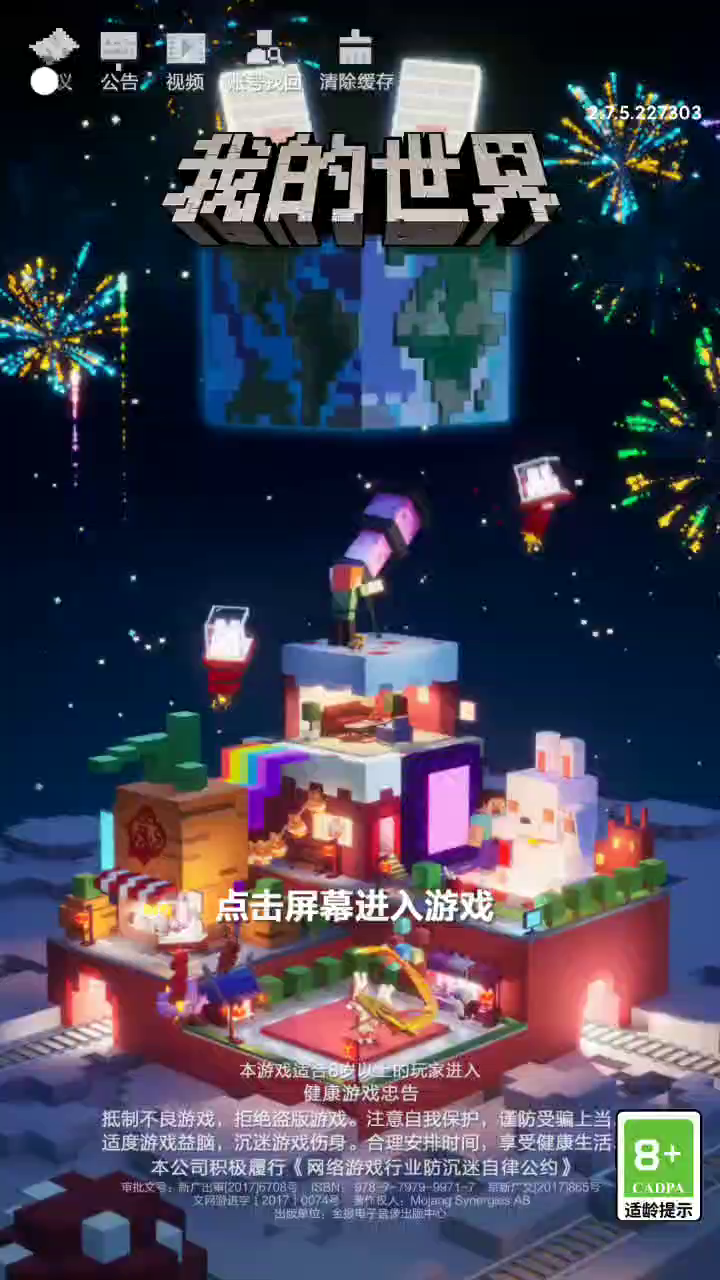Open the 8+ 适龄提示 age rating notice
The width and height of the screenshot is (720, 1280).
tap(659, 1165)
